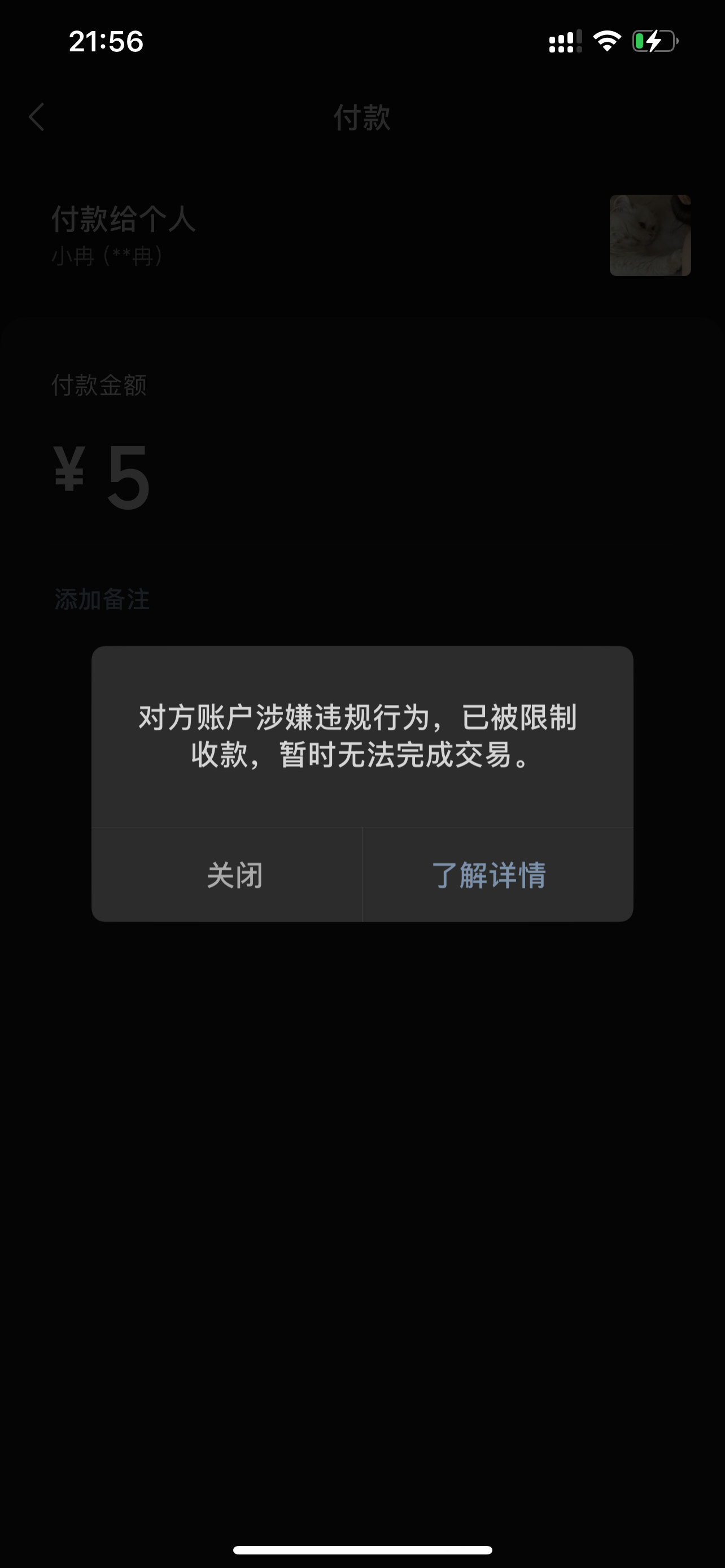Tap the back arrow to leave payment page

(x=37, y=118)
